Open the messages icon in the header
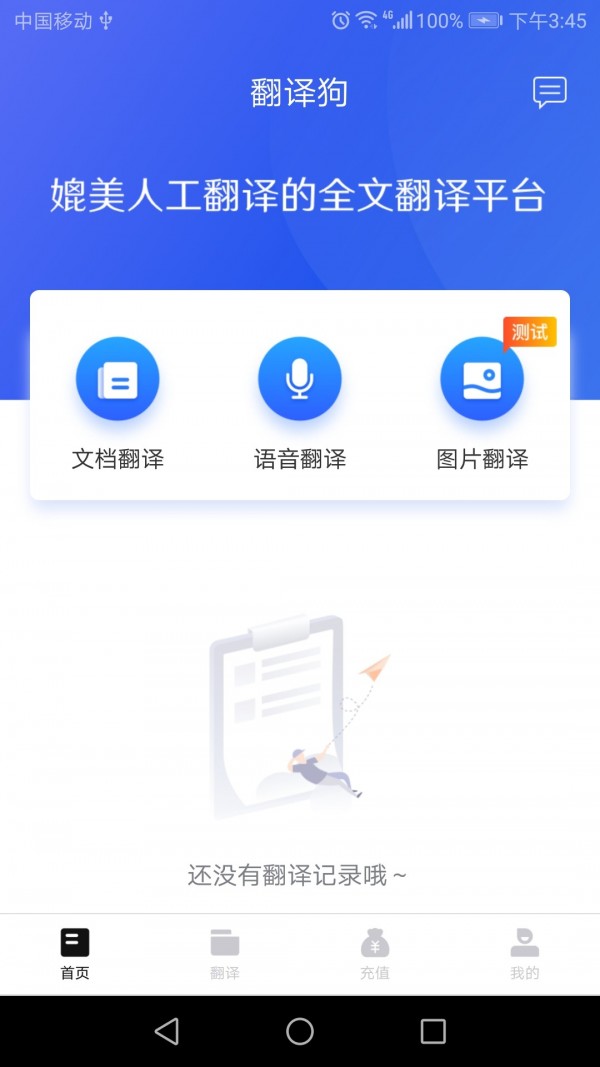600x1067 pixels. point(549,93)
